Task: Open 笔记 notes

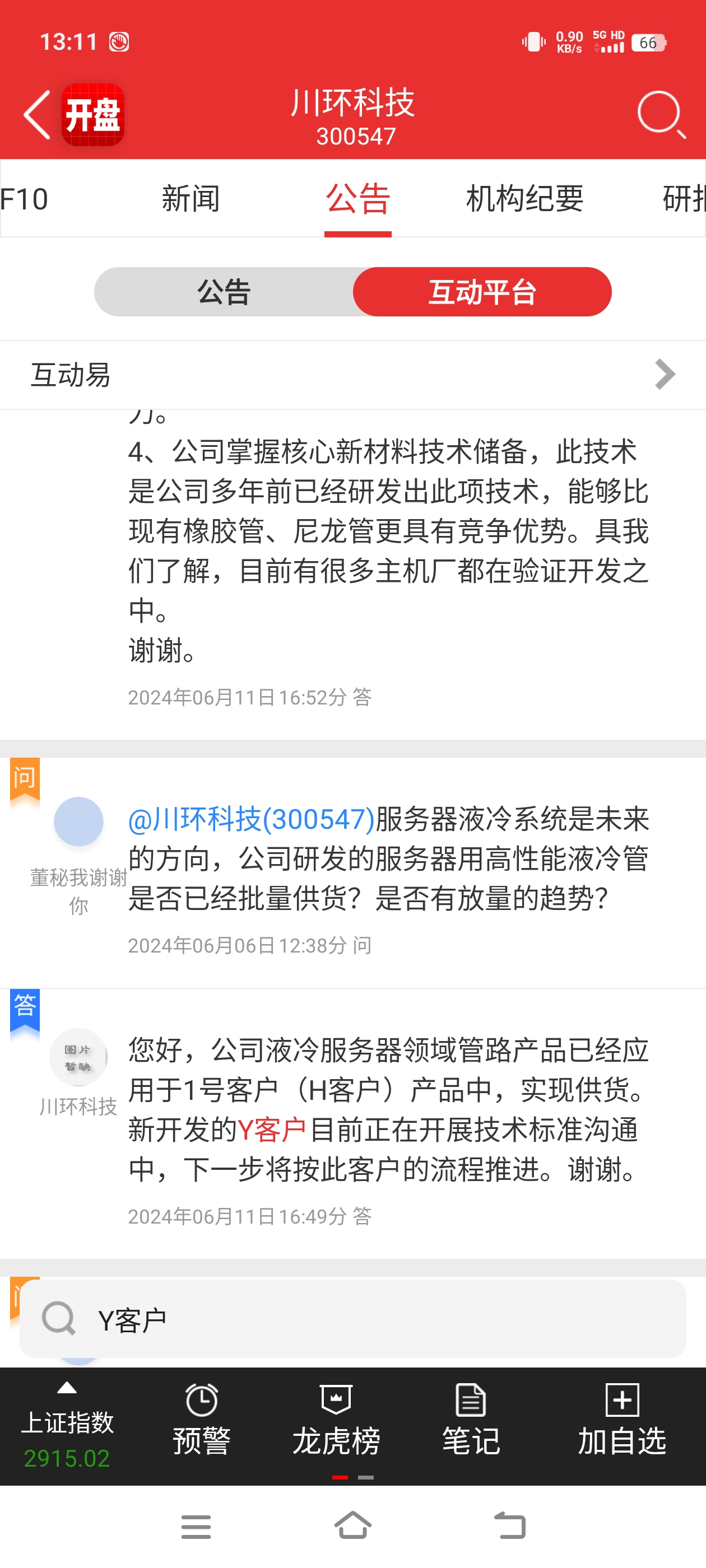Action: click(x=471, y=1420)
